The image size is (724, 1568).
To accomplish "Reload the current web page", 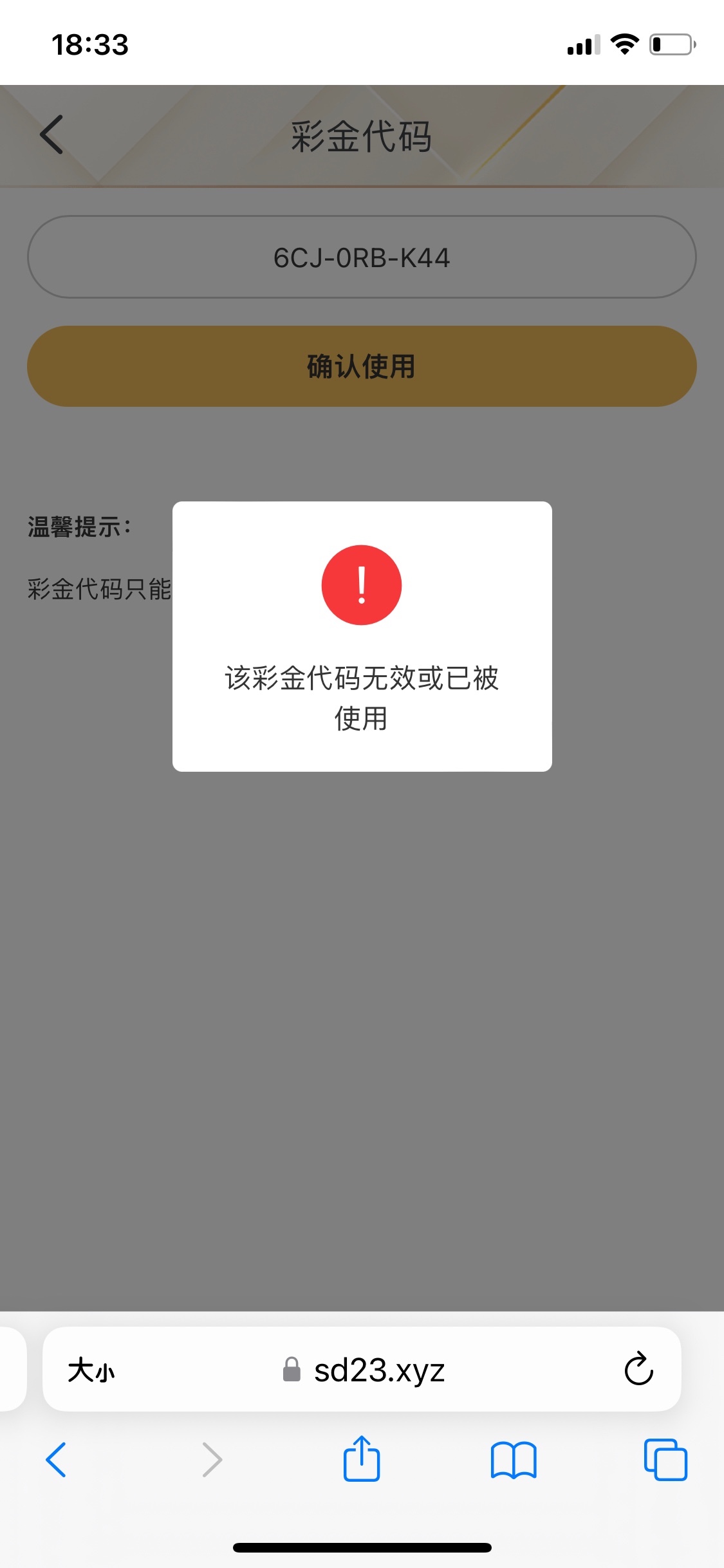I will (638, 1368).
